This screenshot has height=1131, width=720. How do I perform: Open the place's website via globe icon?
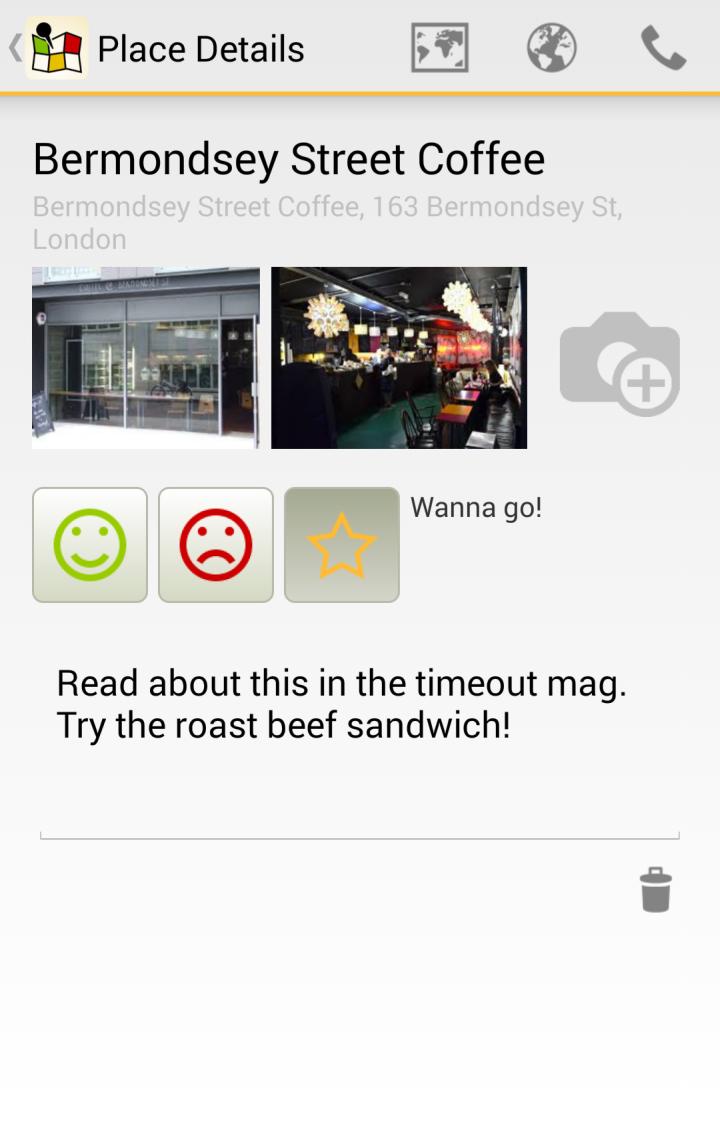pos(552,48)
